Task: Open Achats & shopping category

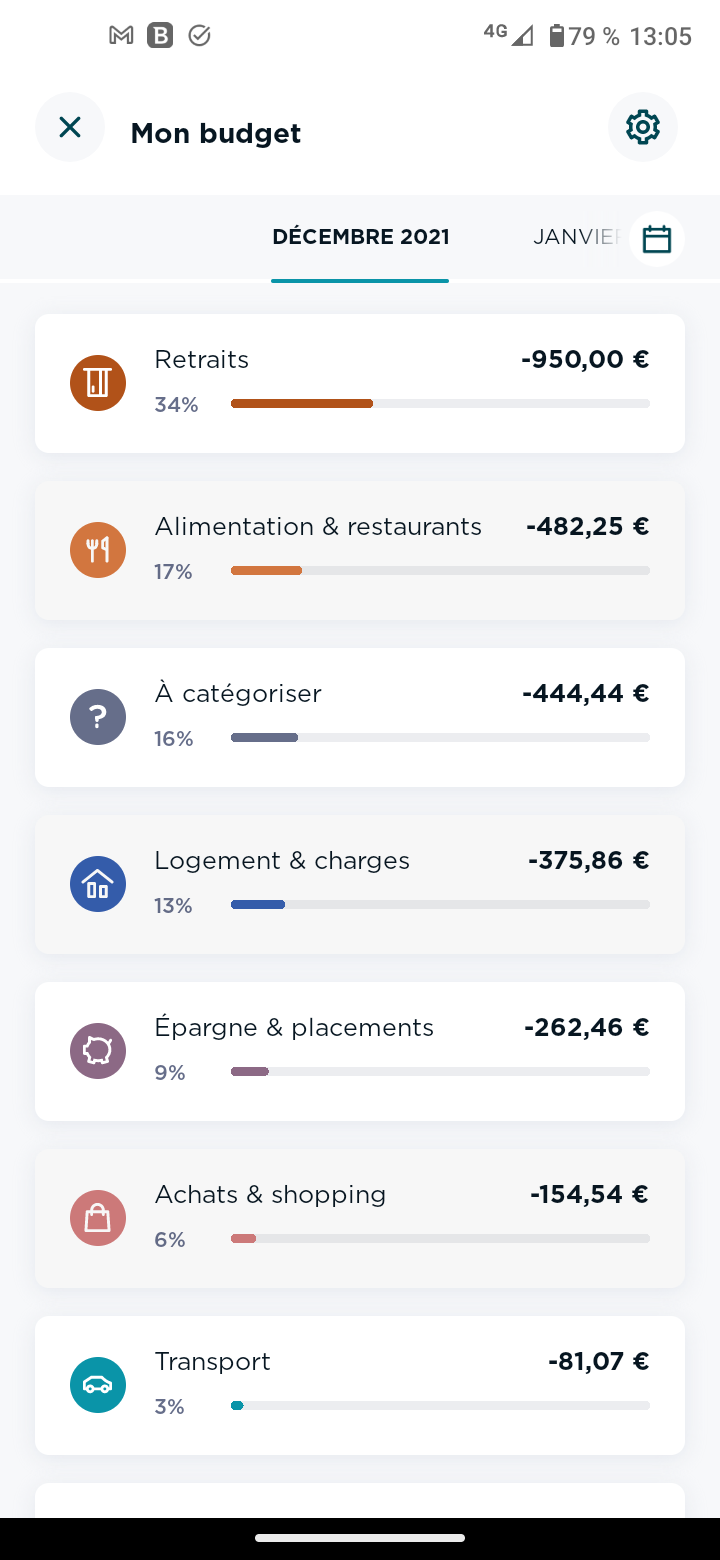Action: 360,1218
